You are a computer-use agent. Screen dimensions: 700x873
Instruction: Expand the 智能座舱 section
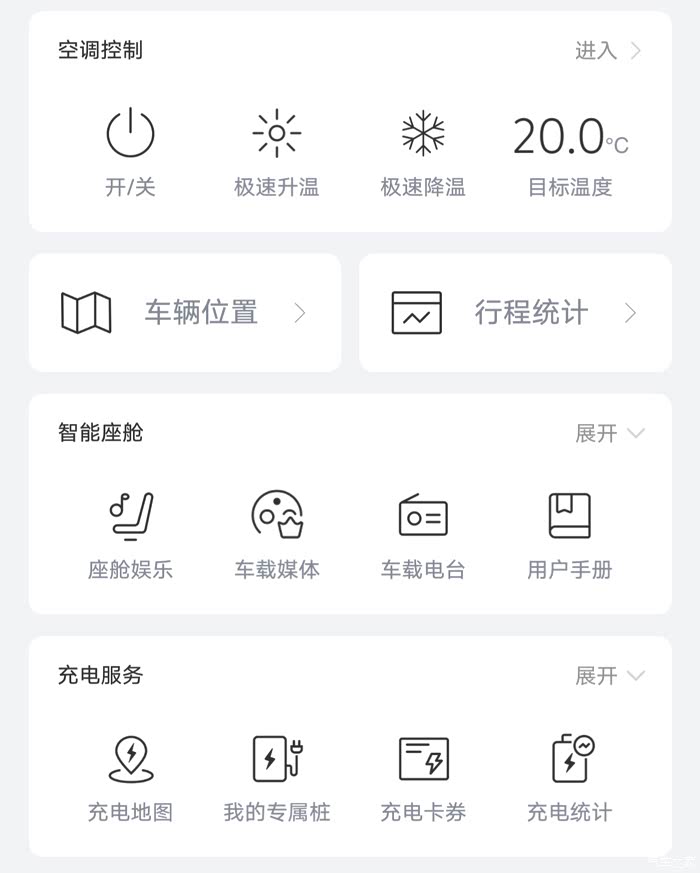tap(609, 433)
